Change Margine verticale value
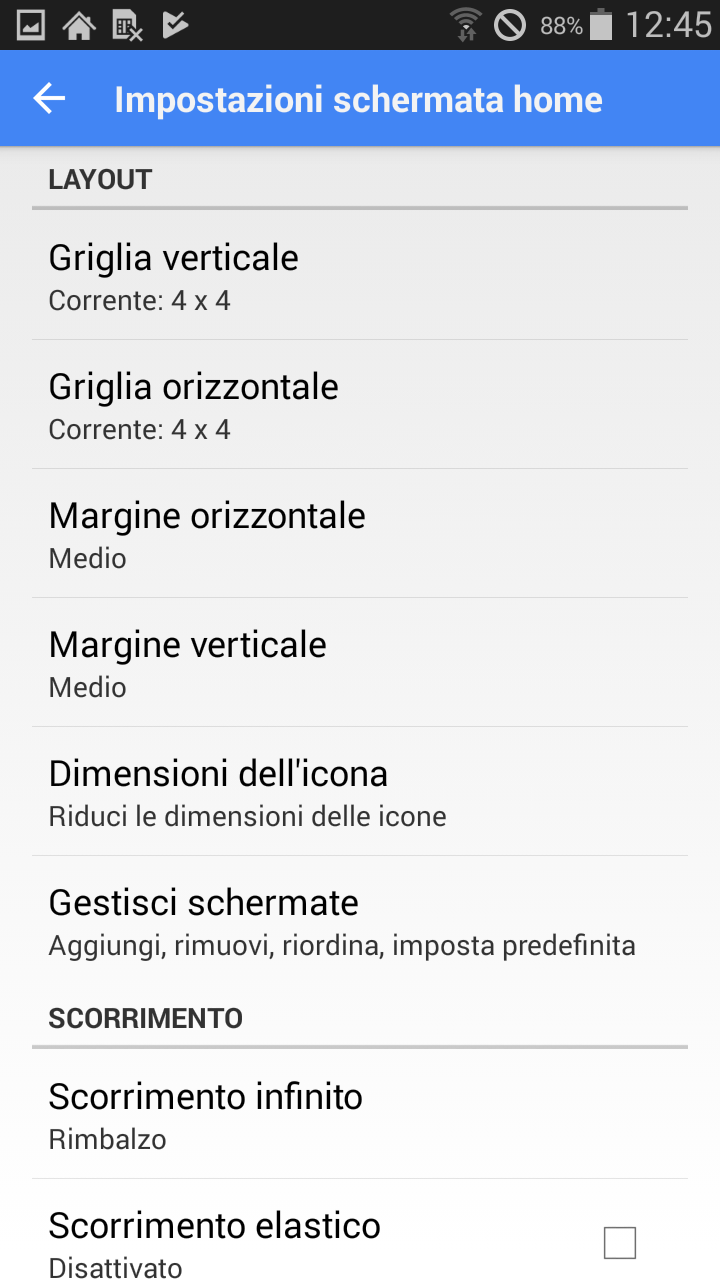720x1280 pixels. coord(360,662)
